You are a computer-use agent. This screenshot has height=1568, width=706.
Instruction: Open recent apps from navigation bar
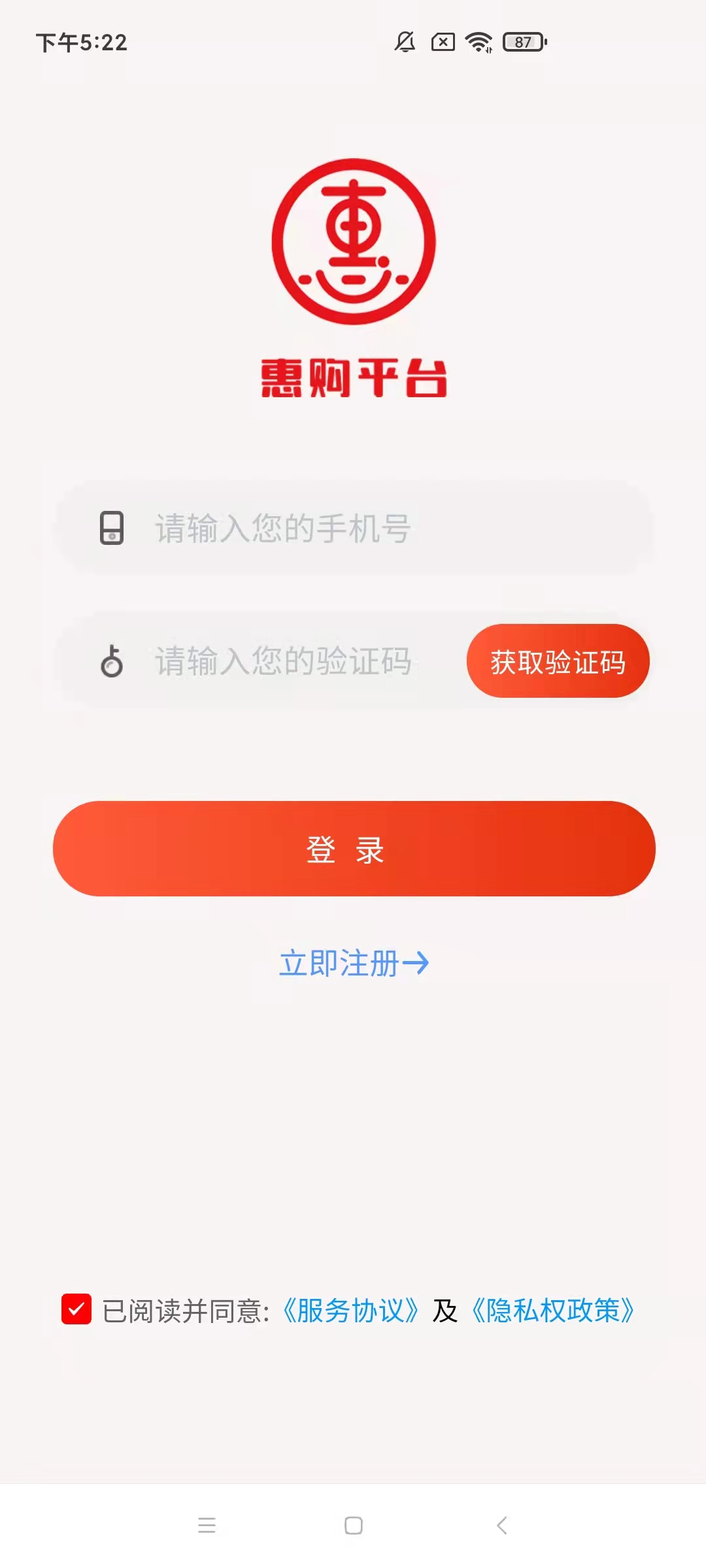[x=207, y=1526]
